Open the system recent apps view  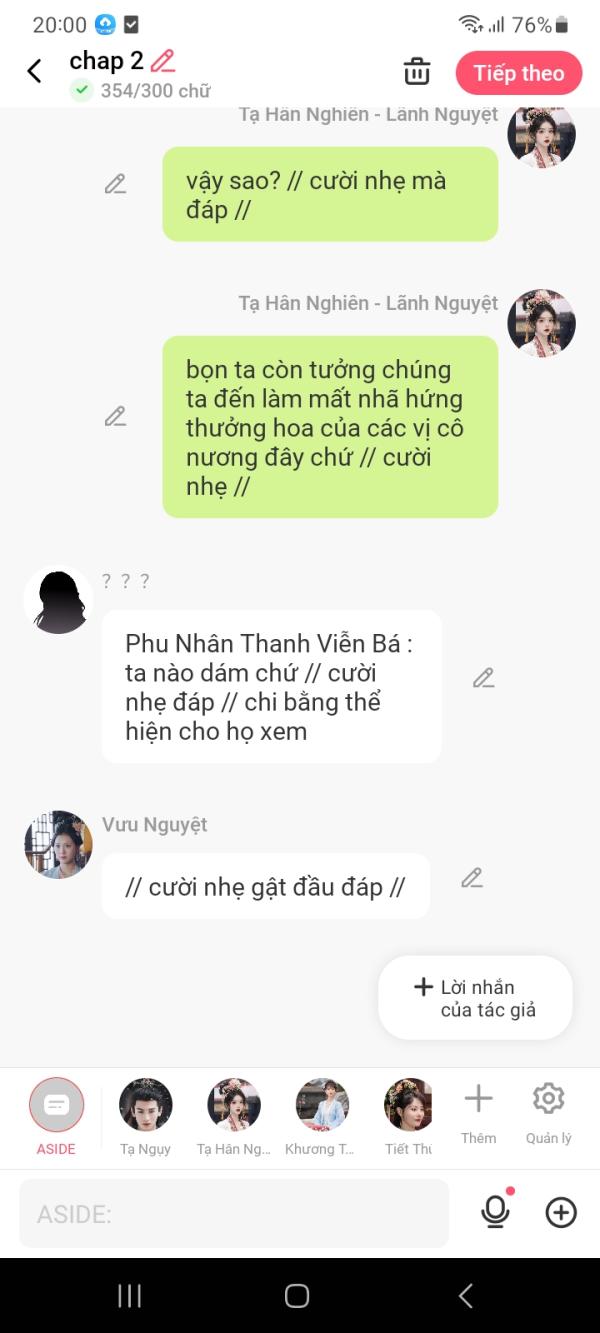(130, 1296)
